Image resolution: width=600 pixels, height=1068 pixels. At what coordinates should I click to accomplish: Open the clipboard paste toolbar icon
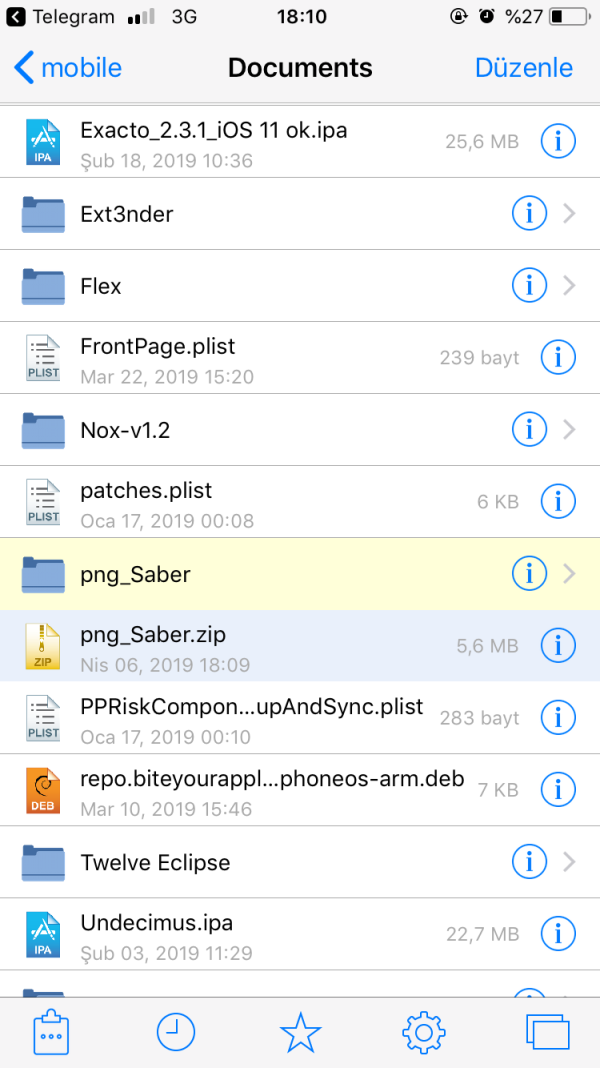pyautogui.click(x=51, y=1032)
